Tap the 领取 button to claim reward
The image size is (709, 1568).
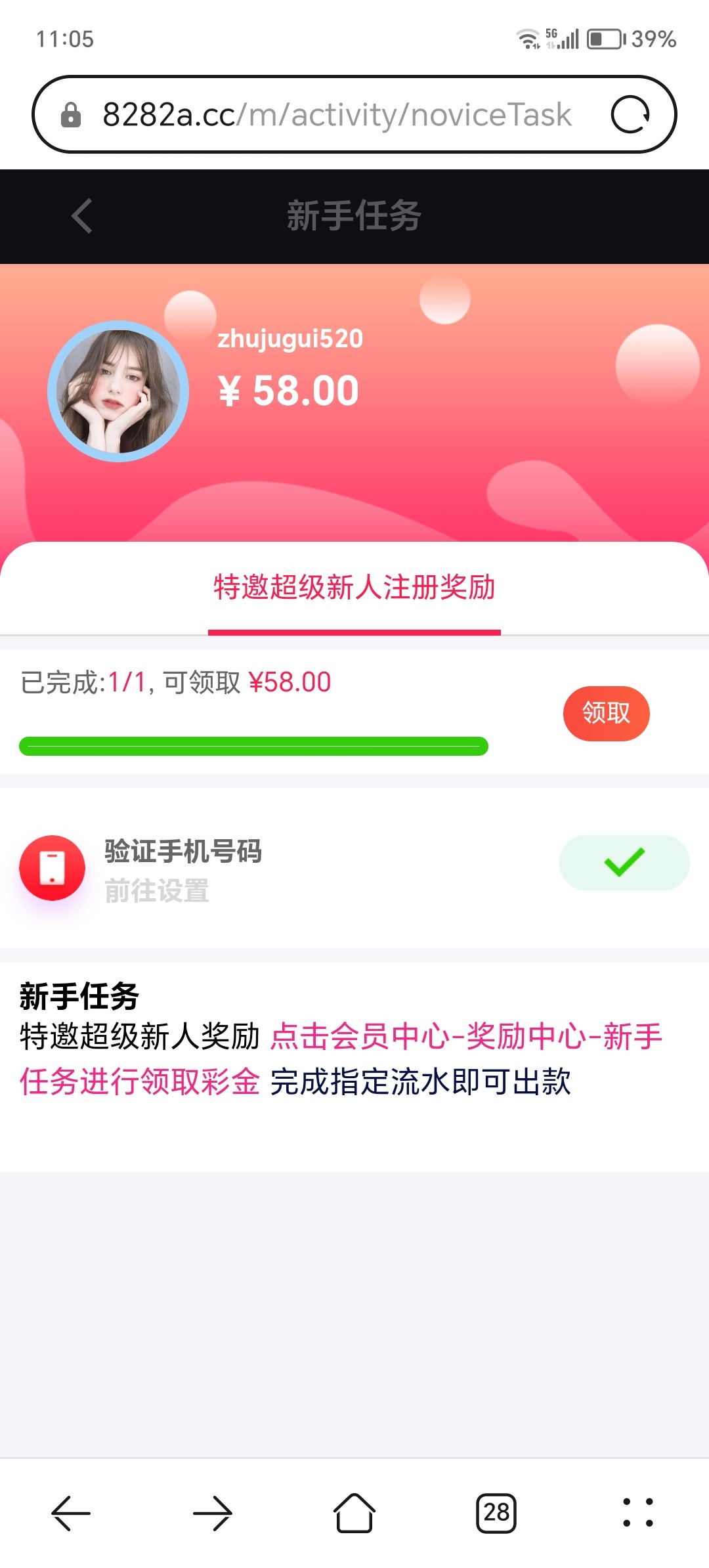(x=606, y=713)
